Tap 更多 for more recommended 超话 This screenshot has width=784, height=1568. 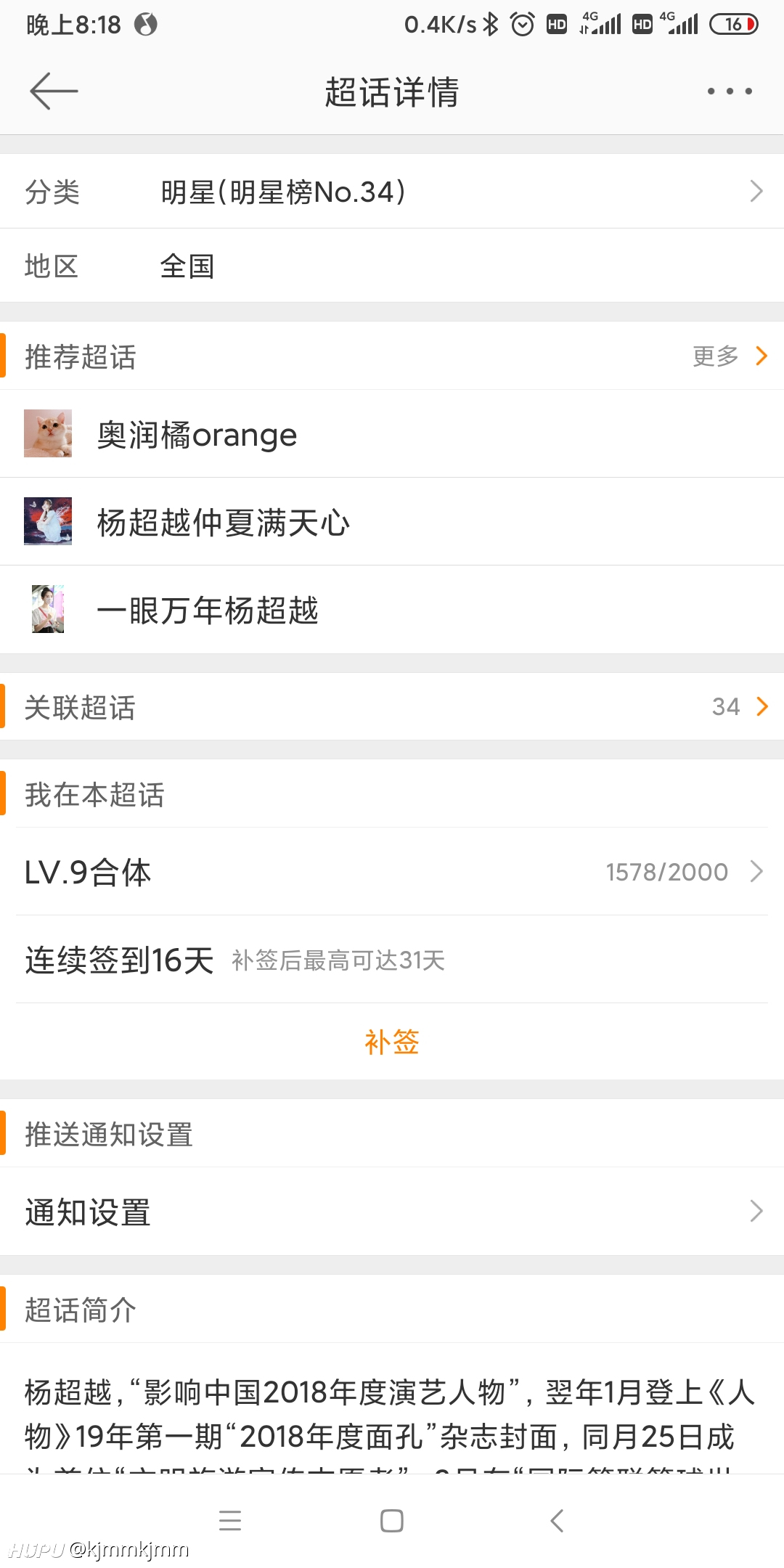730,356
